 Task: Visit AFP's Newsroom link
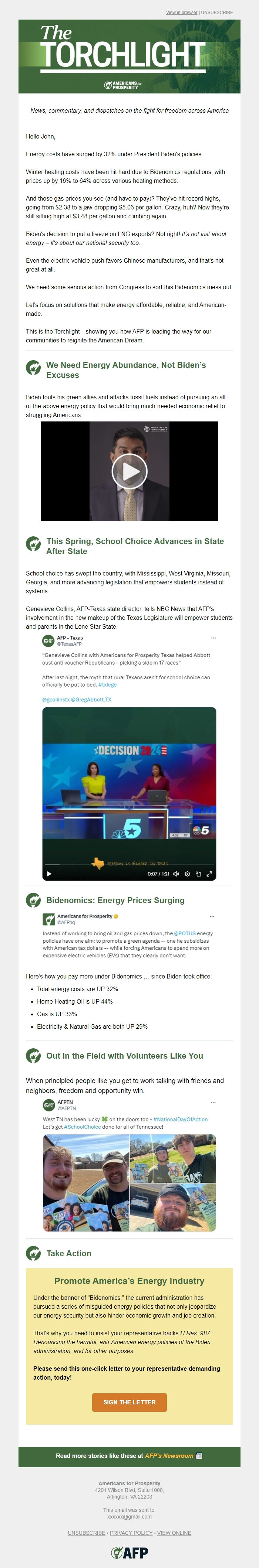pos(169,1456)
